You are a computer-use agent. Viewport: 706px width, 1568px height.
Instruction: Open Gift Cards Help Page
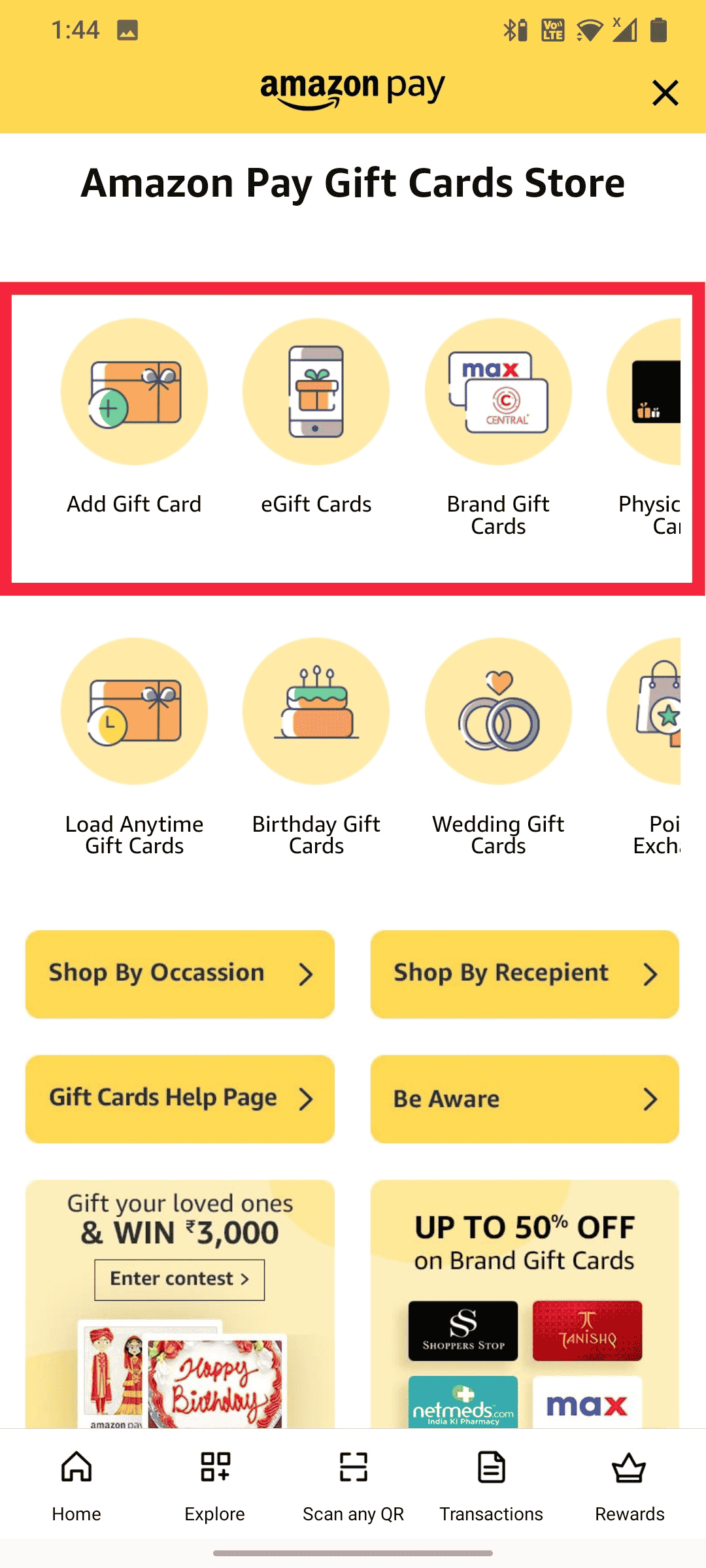pyautogui.click(x=180, y=1099)
